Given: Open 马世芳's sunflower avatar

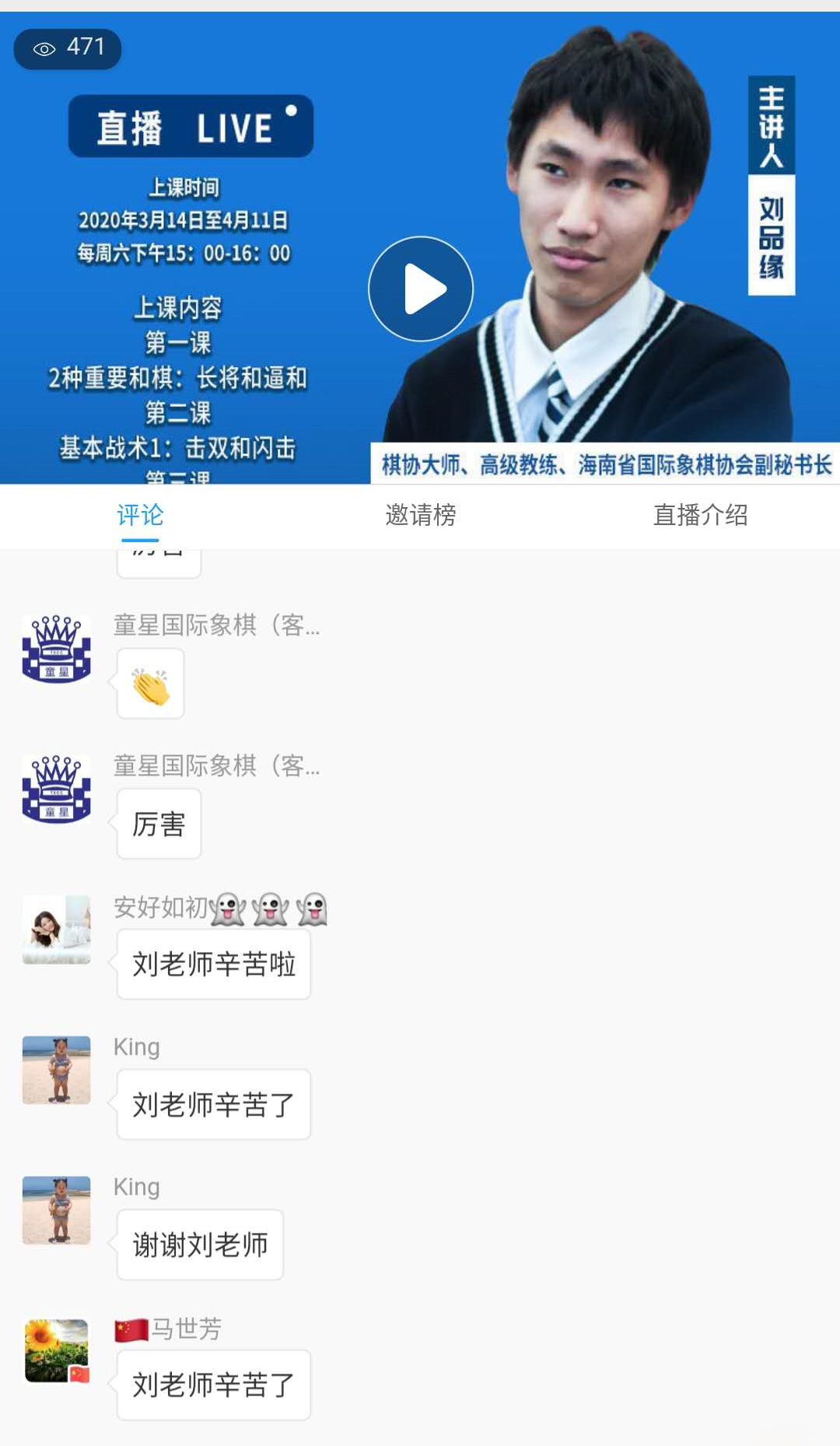Looking at the screenshot, I should (x=56, y=1350).
